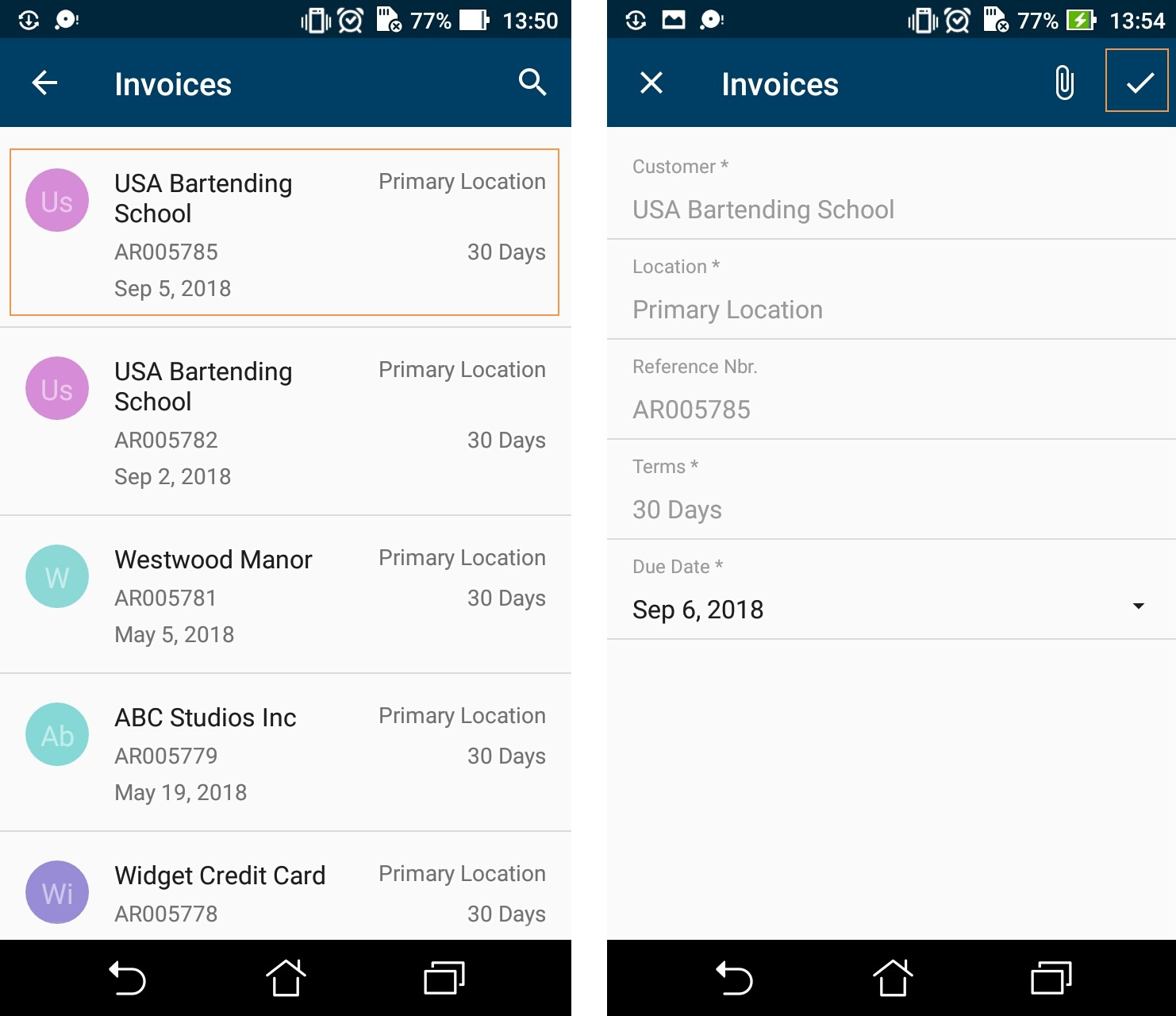Expand the Due Date dropdown
Image resolution: width=1176 pixels, height=1016 pixels.
click(x=1138, y=607)
